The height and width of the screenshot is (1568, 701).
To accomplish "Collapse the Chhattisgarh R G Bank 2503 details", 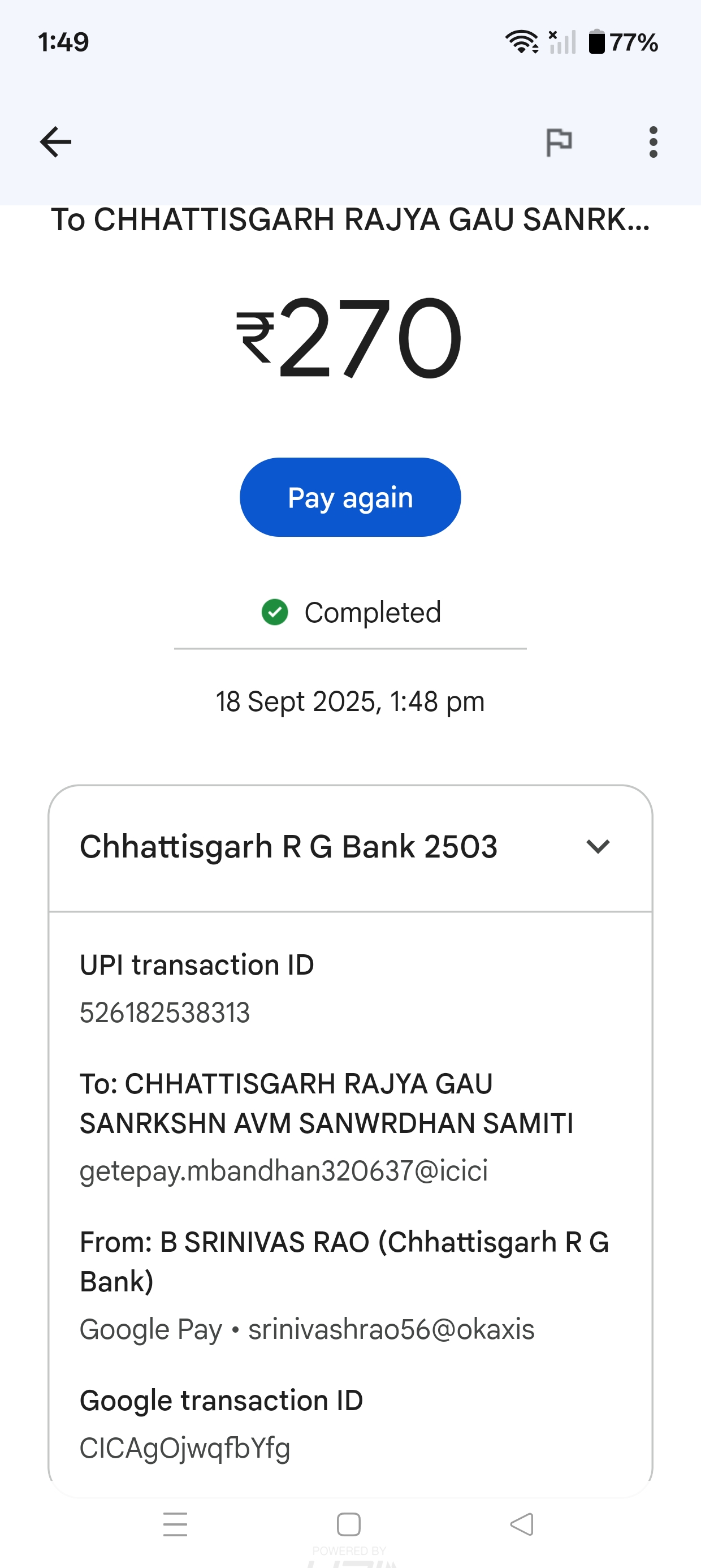I will [x=598, y=846].
